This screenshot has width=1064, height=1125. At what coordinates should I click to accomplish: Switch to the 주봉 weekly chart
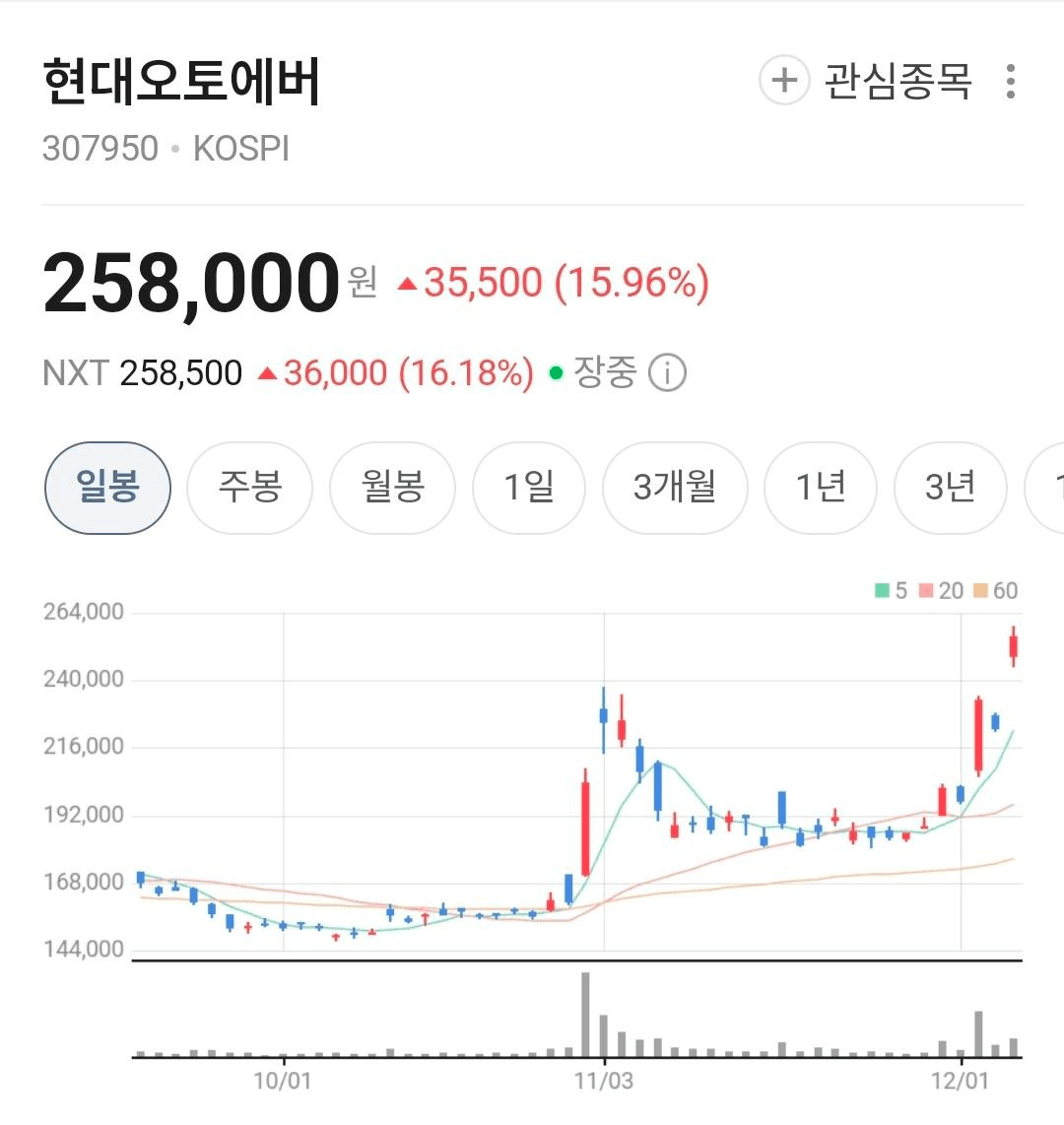pyautogui.click(x=250, y=488)
